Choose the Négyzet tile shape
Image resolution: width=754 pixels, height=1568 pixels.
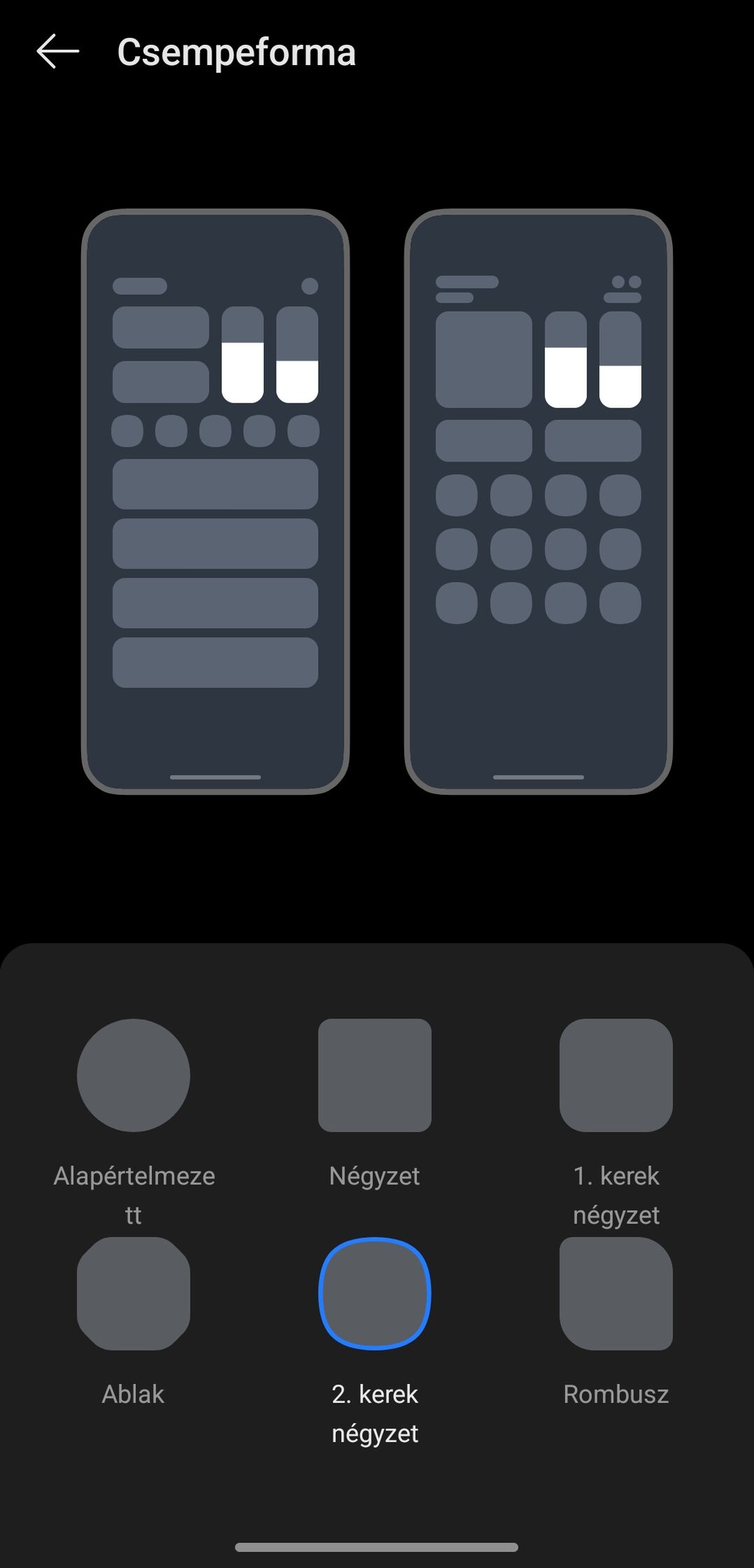(x=375, y=1075)
